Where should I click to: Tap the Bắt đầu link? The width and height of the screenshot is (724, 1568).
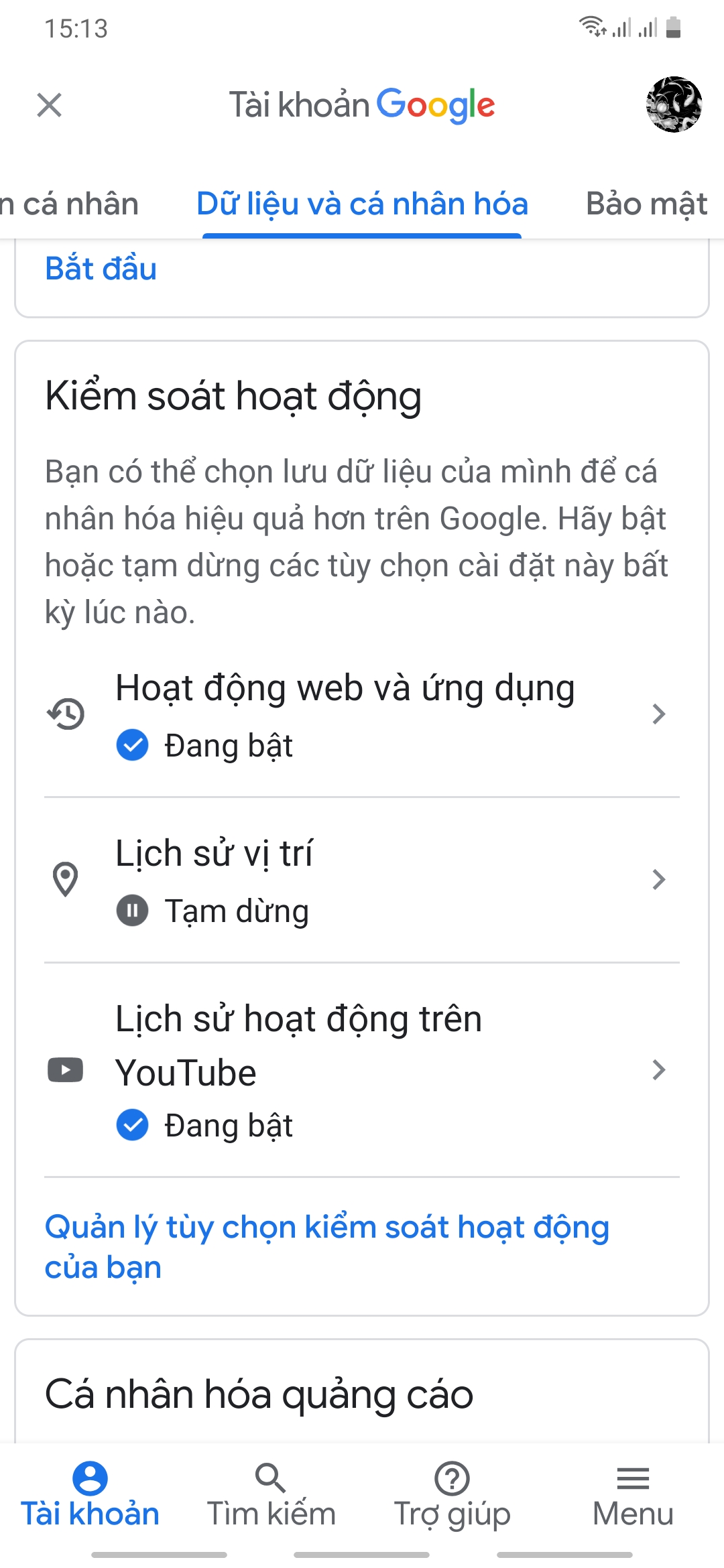click(101, 269)
